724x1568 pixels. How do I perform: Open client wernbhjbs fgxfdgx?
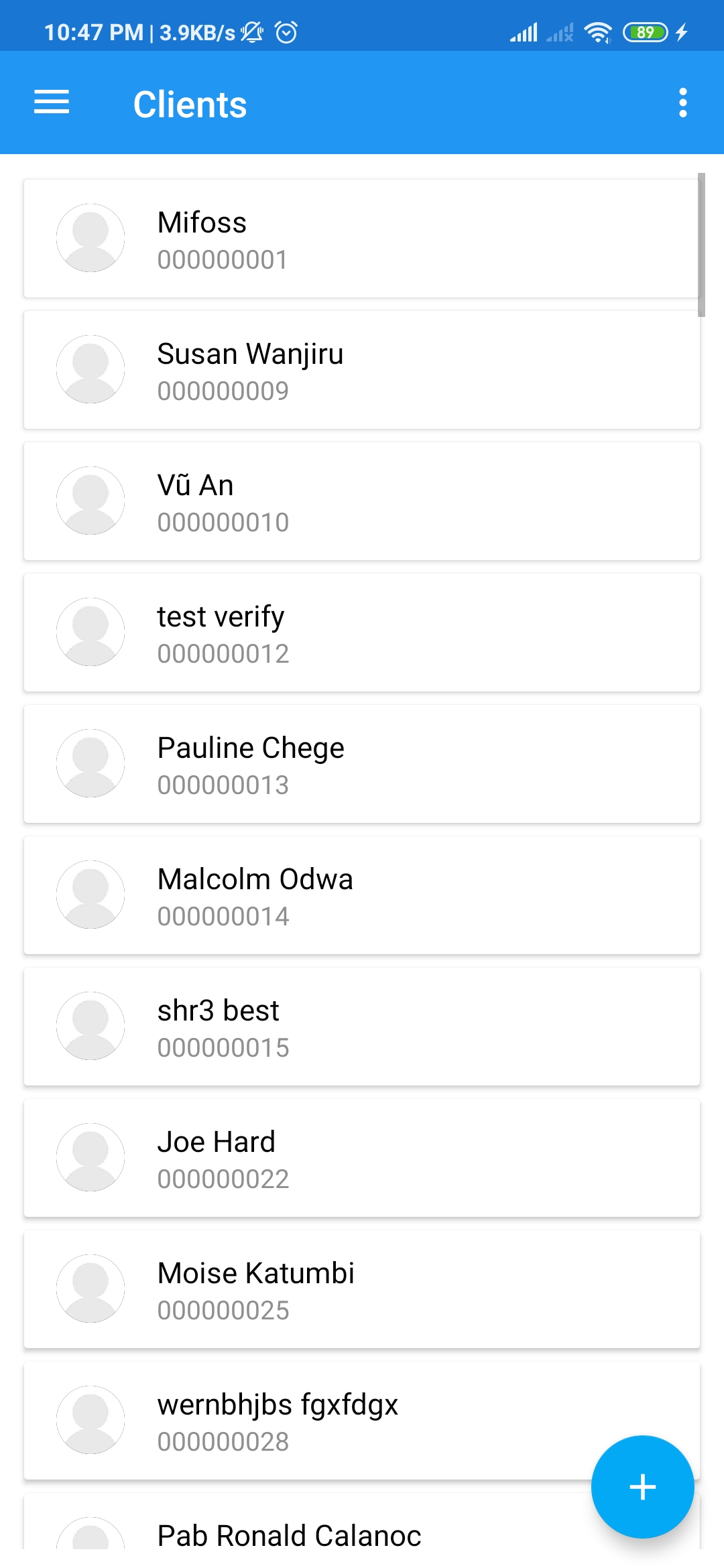pos(362,1419)
